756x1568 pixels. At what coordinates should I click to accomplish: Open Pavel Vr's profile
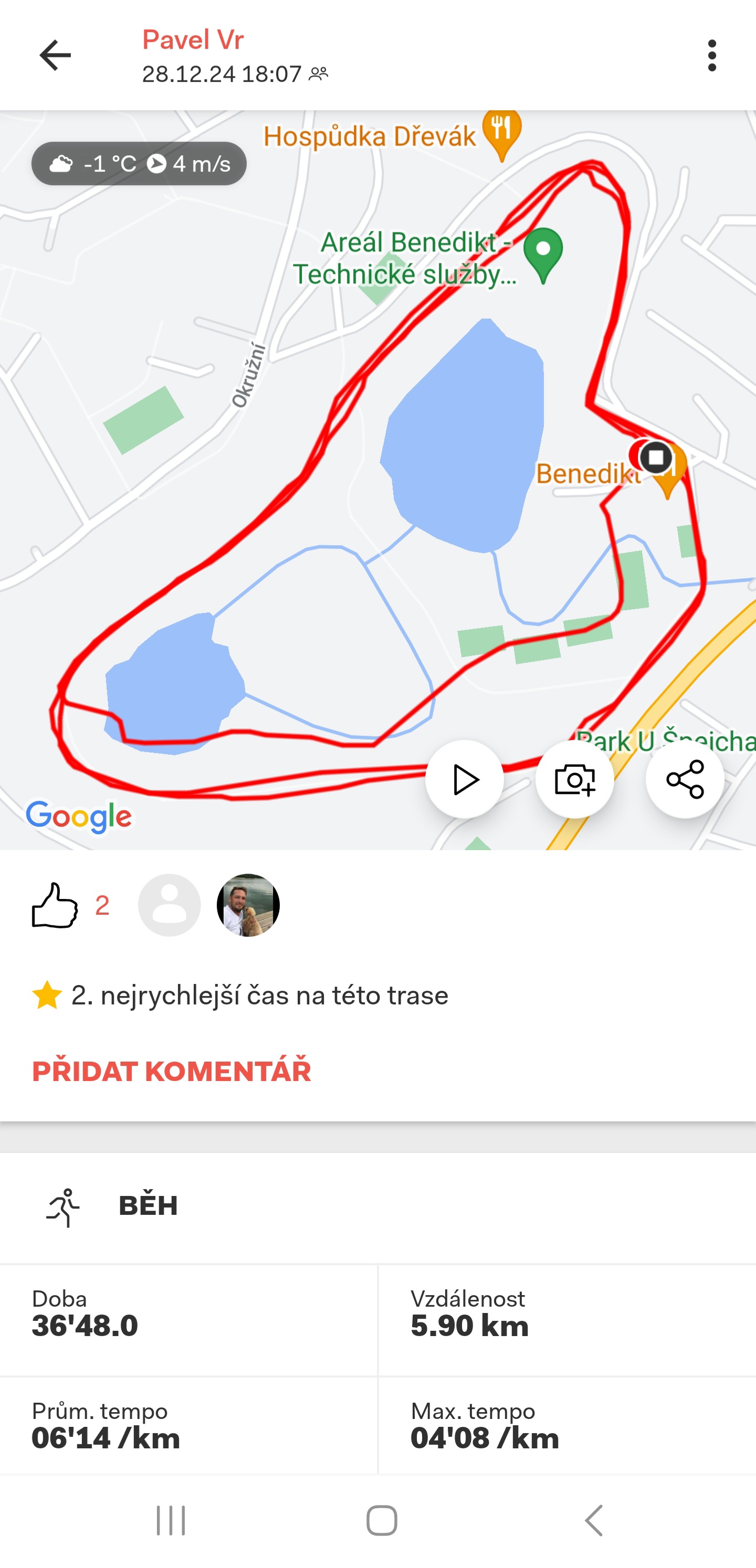tap(193, 40)
